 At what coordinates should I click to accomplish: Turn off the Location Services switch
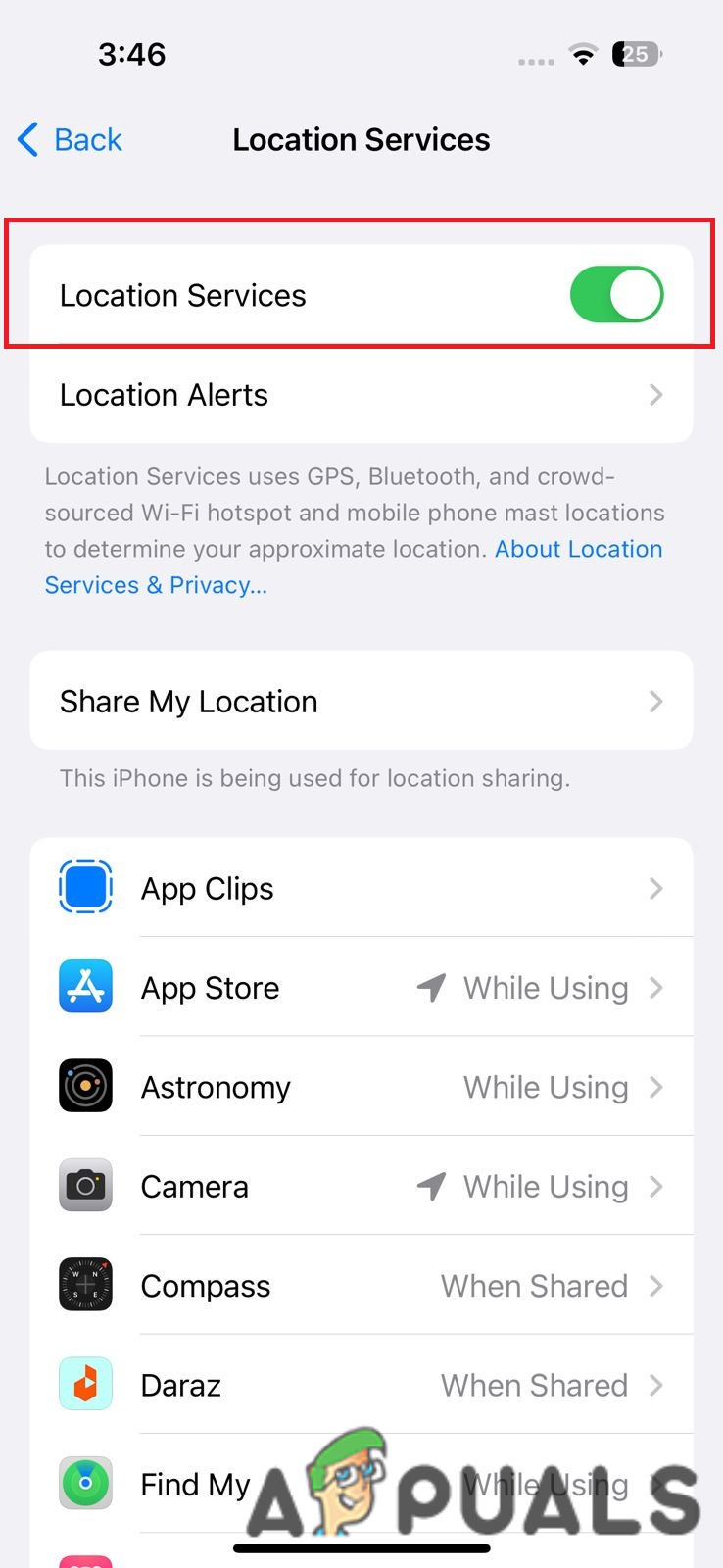pyautogui.click(x=616, y=295)
